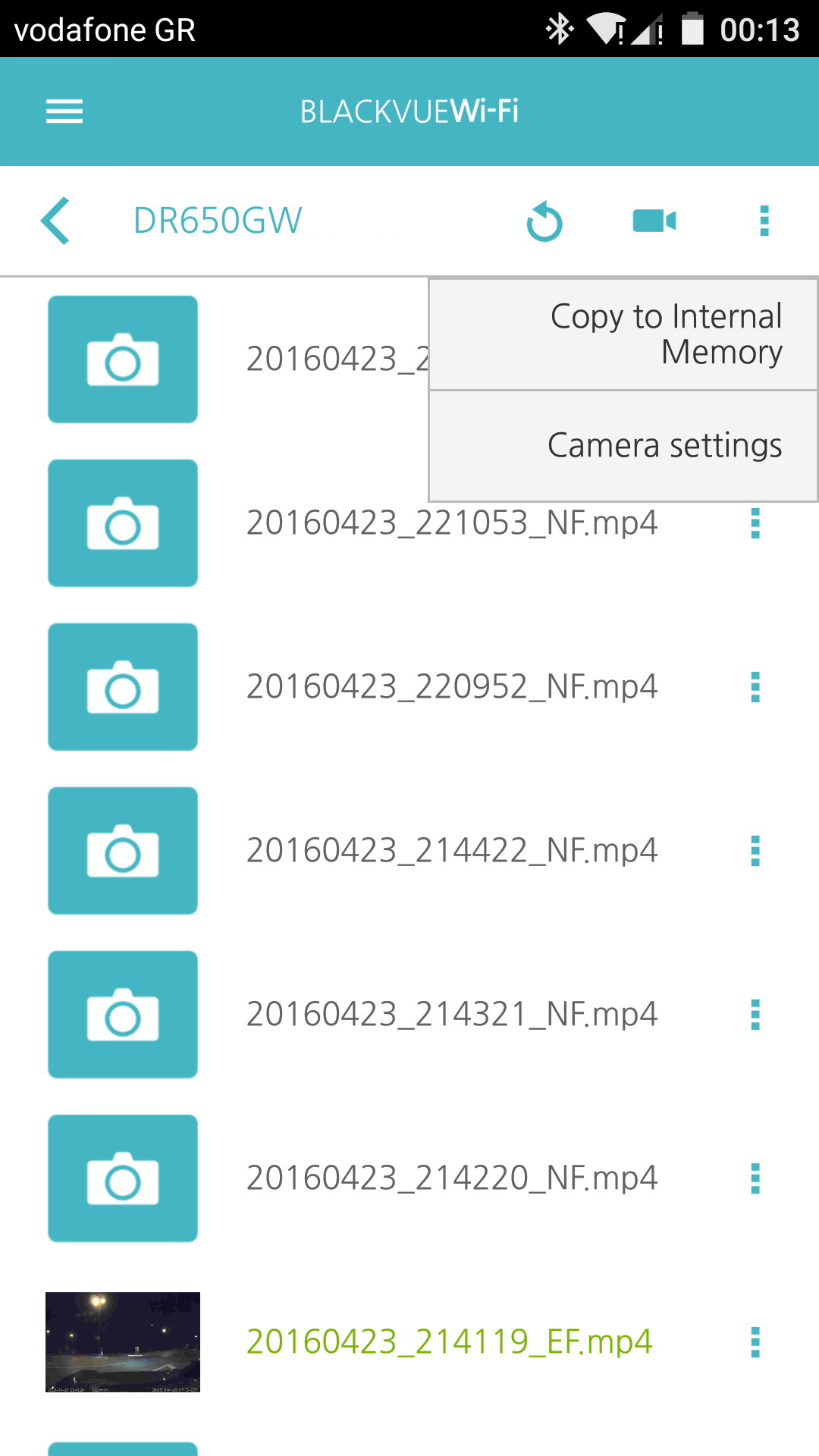Select 20160423_214321_NF.mp4 from the list
Viewport: 819px width, 1456px height.
pyautogui.click(x=452, y=1015)
